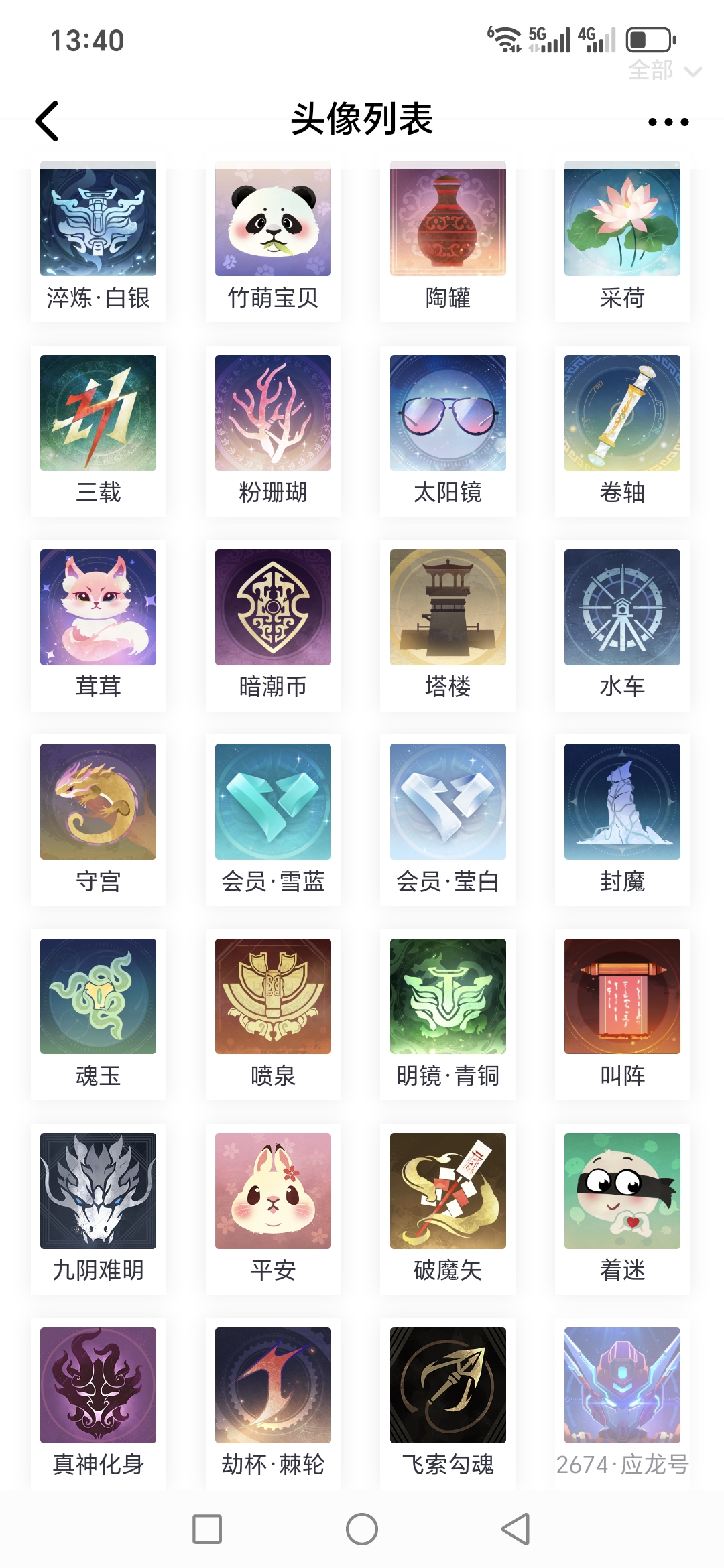Choose the 粉珊瑚 coral avatar
This screenshot has width=724, height=1568.
point(273,413)
